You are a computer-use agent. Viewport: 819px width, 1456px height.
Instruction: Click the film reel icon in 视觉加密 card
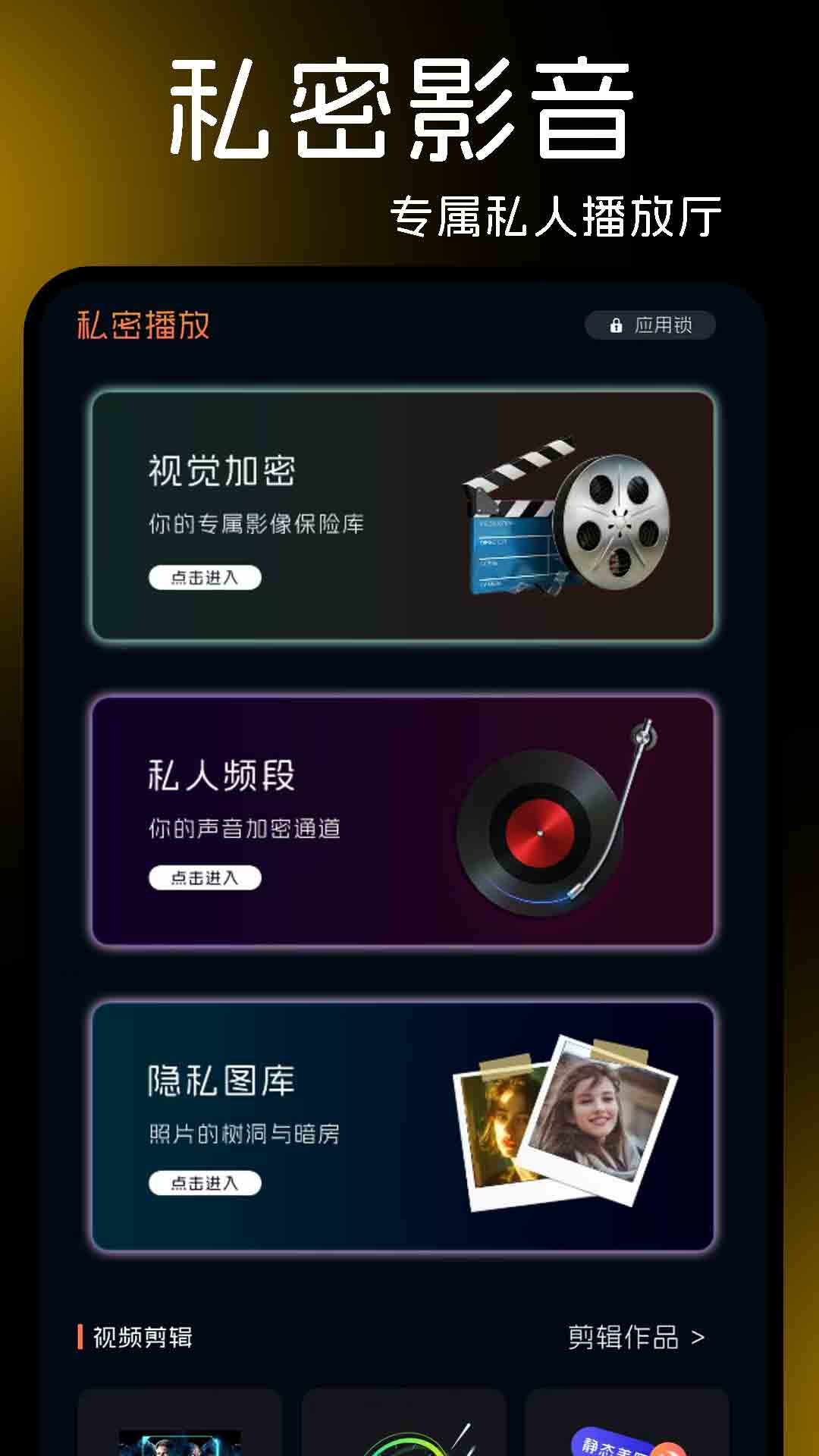pos(614,523)
